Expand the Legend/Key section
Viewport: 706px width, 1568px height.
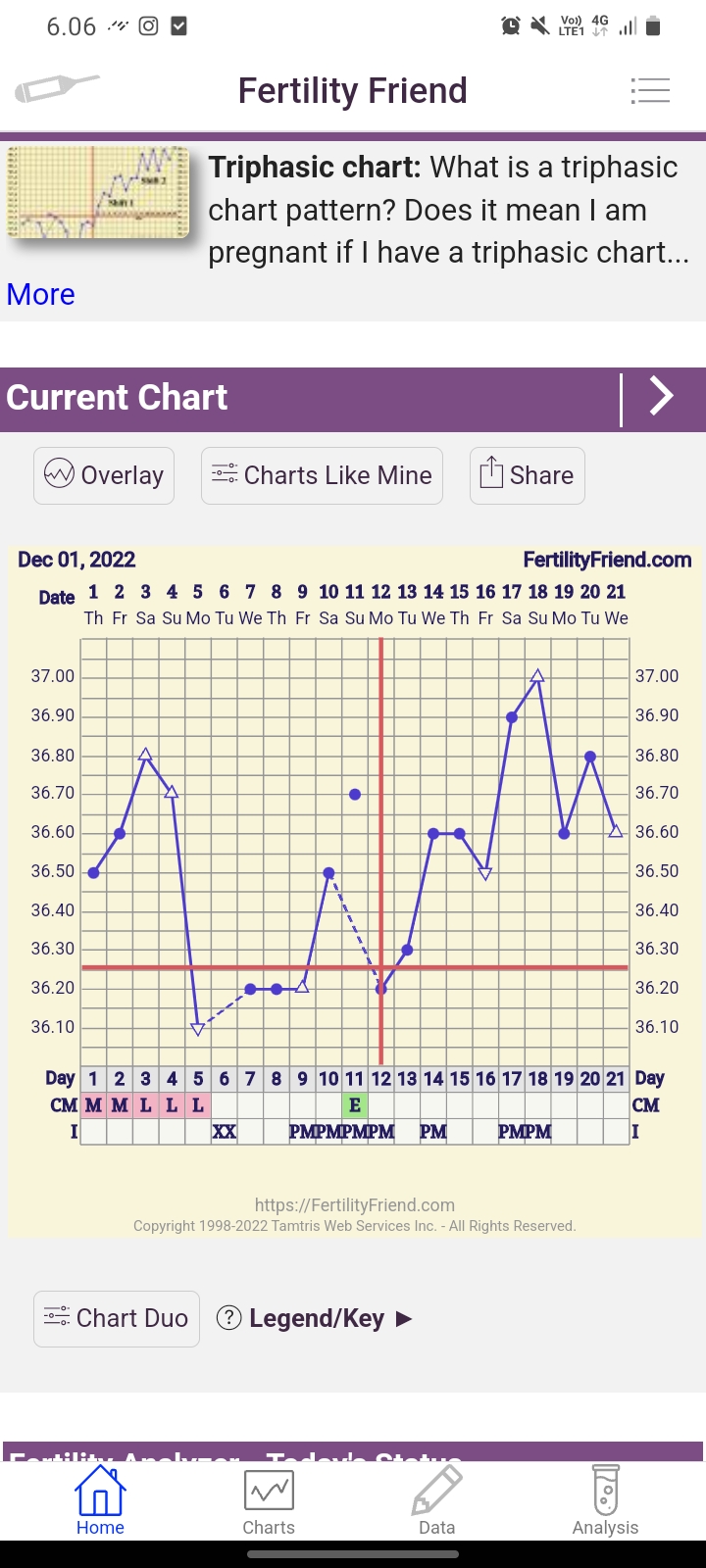click(x=315, y=1318)
